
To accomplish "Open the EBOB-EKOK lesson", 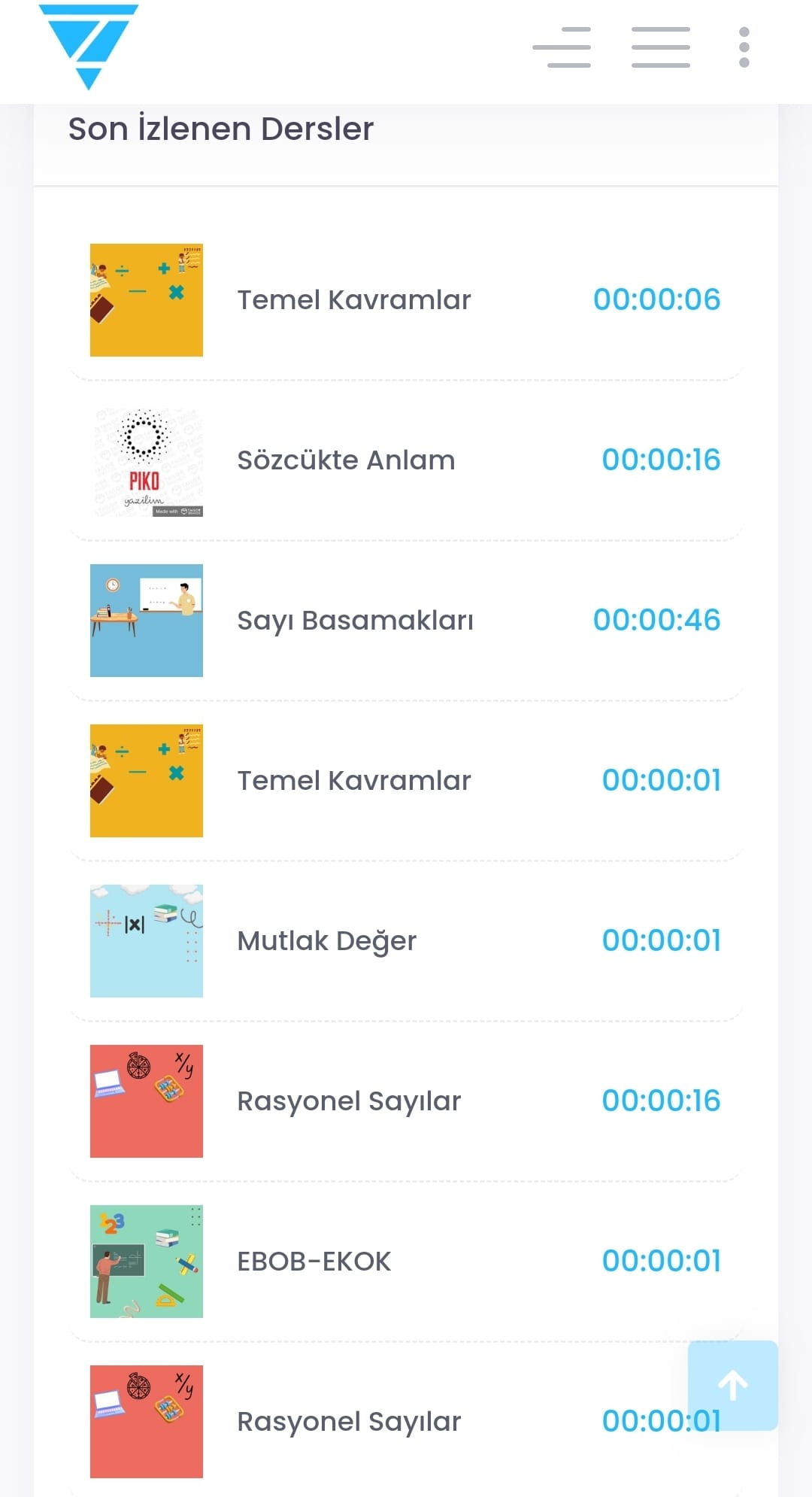I will (x=313, y=1261).
